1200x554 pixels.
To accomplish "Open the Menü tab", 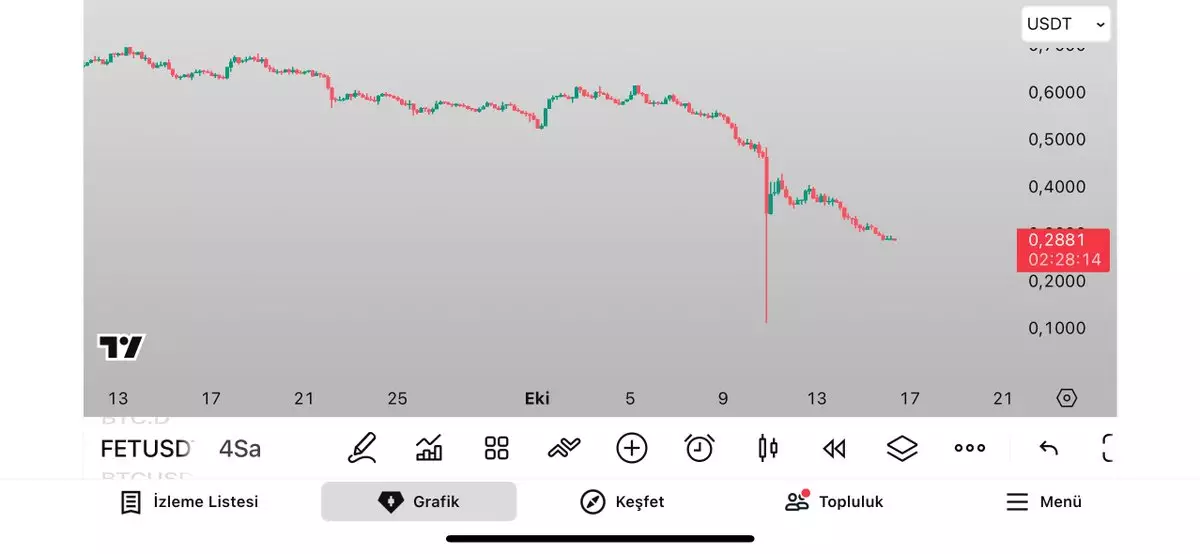I will pos(1043,502).
